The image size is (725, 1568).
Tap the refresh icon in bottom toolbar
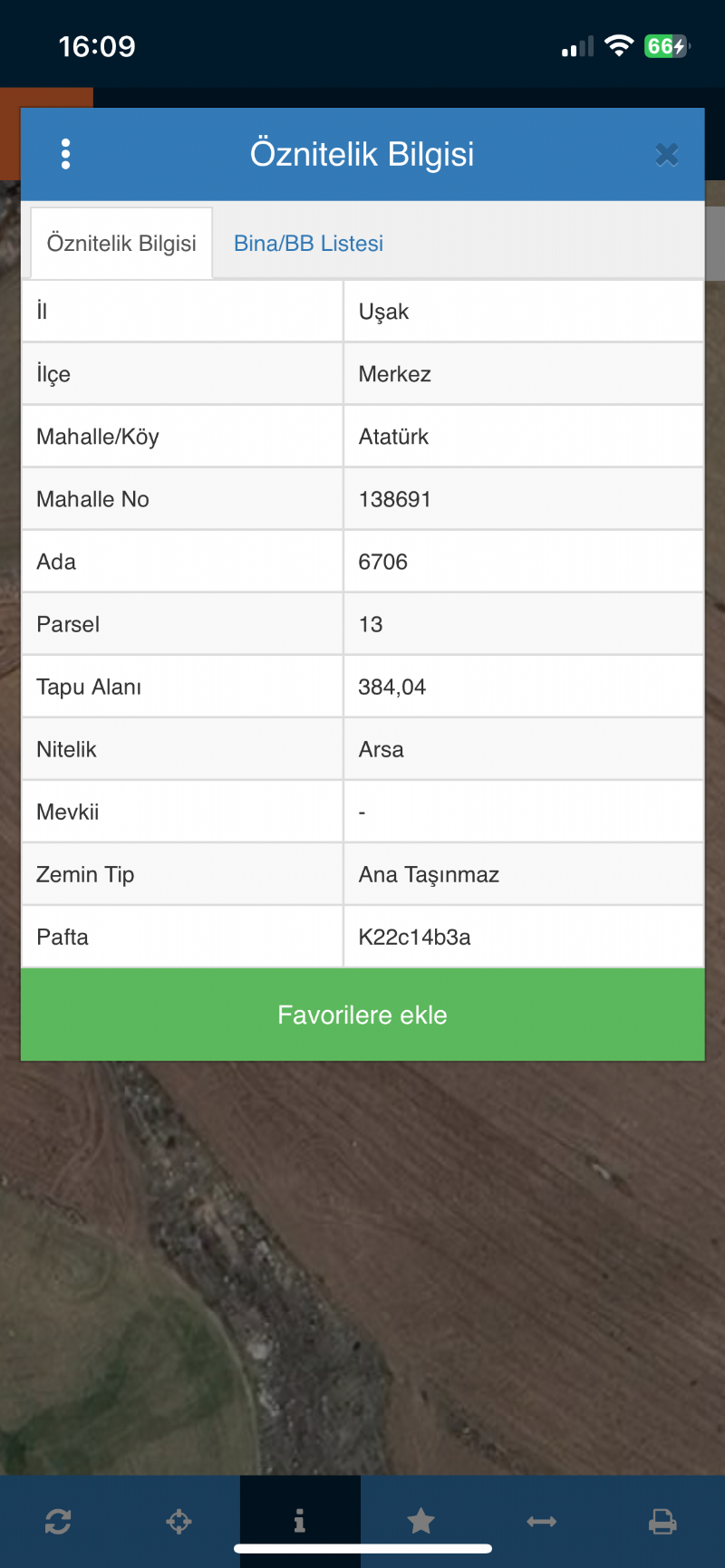coord(58,1522)
